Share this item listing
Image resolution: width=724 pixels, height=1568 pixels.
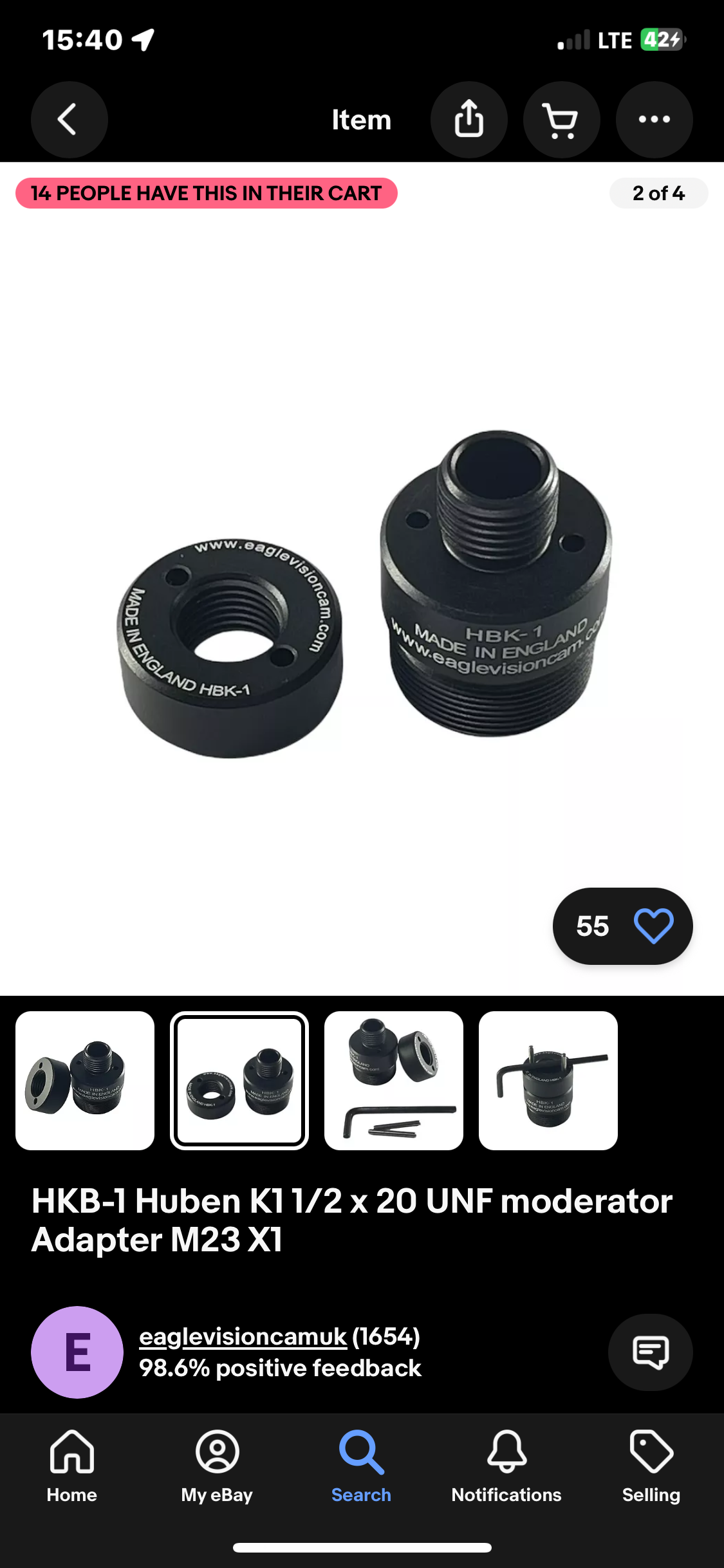pos(469,120)
